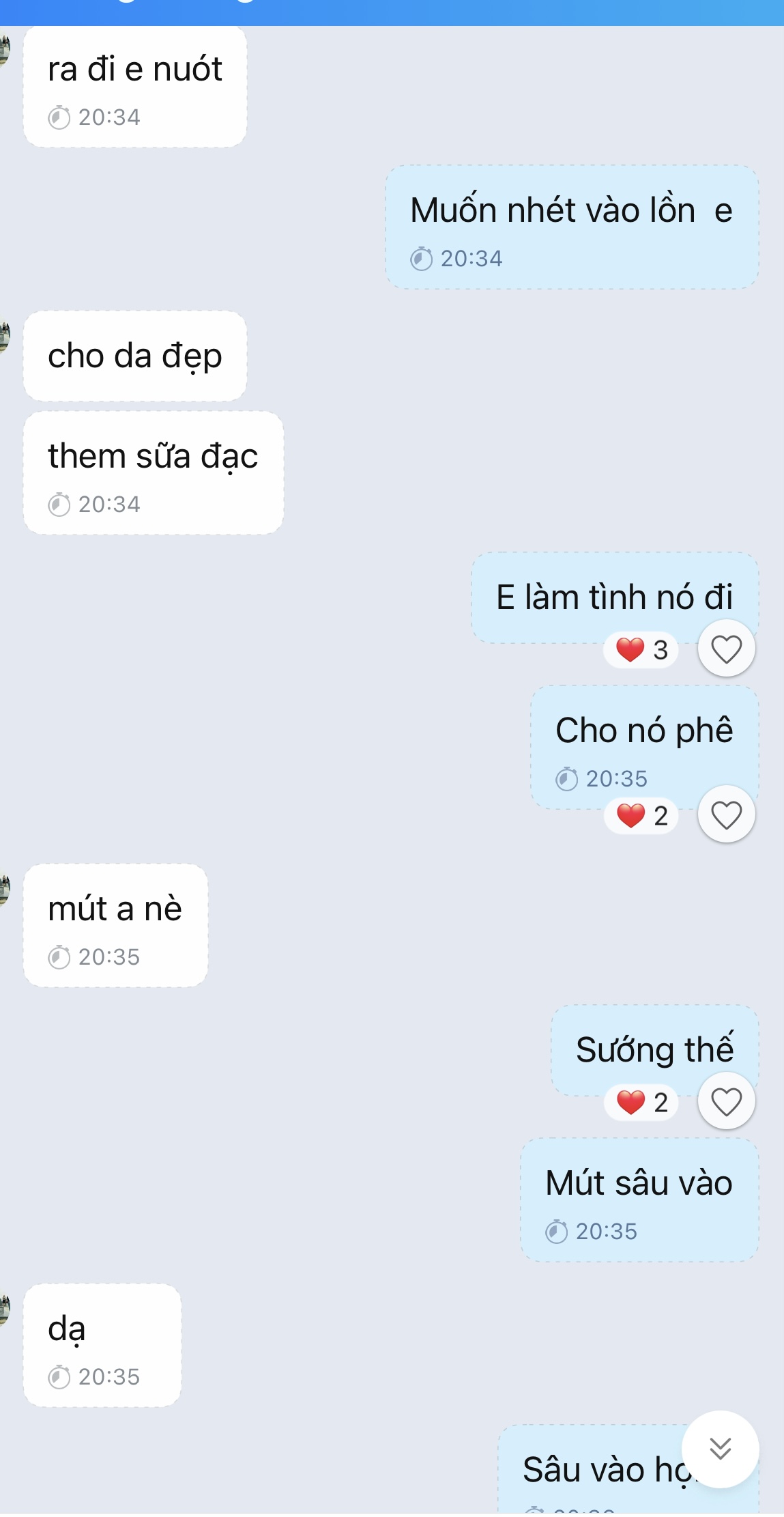The height and width of the screenshot is (1517, 784).
Task: Open the 2 reactions on "Cho nó phê"
Action: pyautogui.click(x=641, y=815)
